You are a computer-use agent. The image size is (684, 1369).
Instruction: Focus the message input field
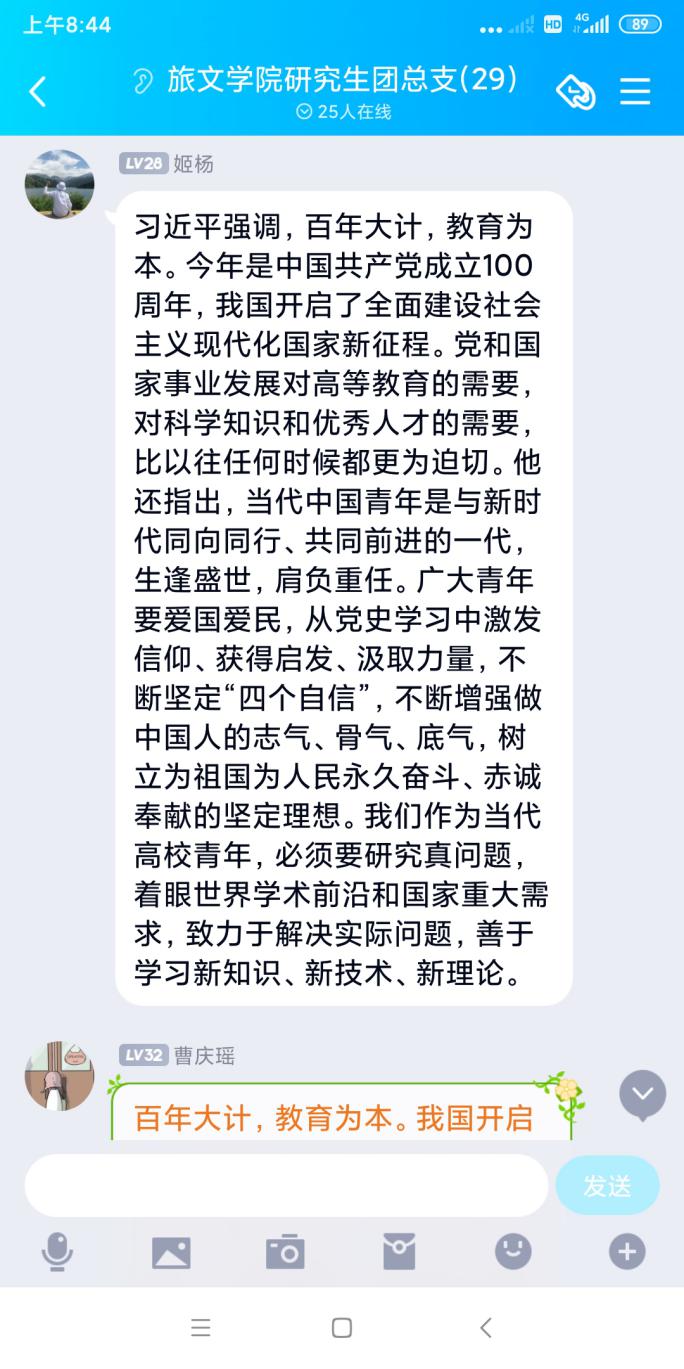(x=286, y=1185)
